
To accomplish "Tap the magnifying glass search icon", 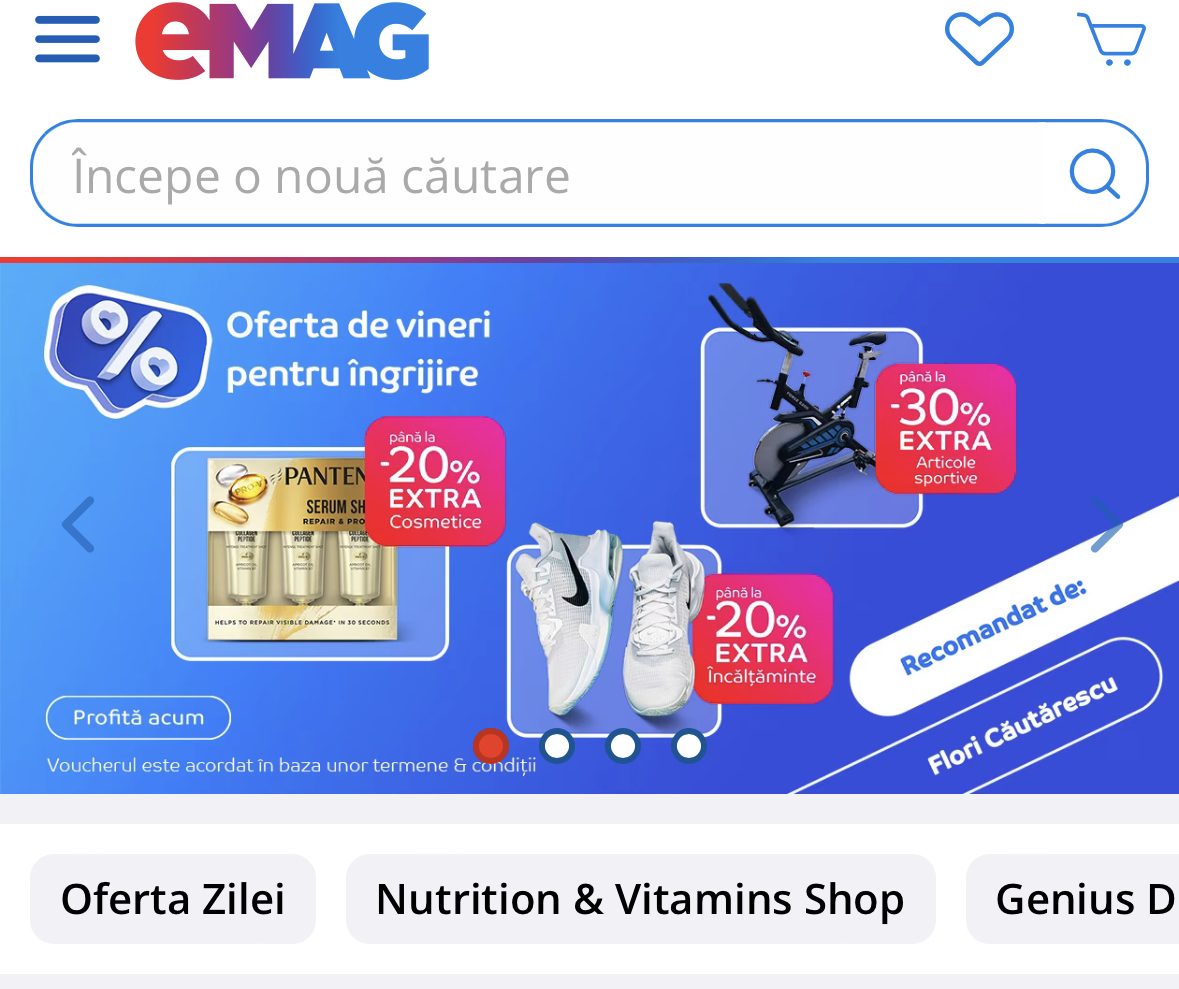I will click(1094, 174).
